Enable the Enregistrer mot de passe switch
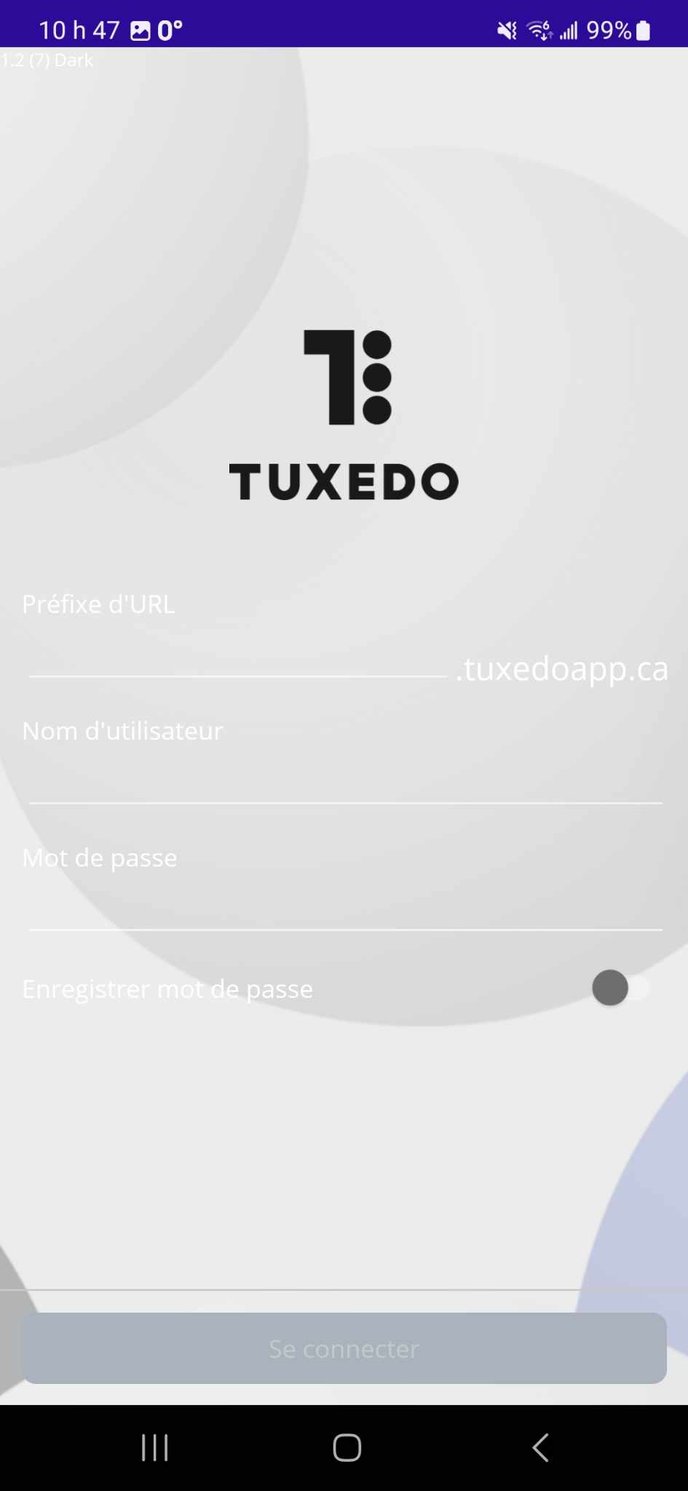 point(622,988)
